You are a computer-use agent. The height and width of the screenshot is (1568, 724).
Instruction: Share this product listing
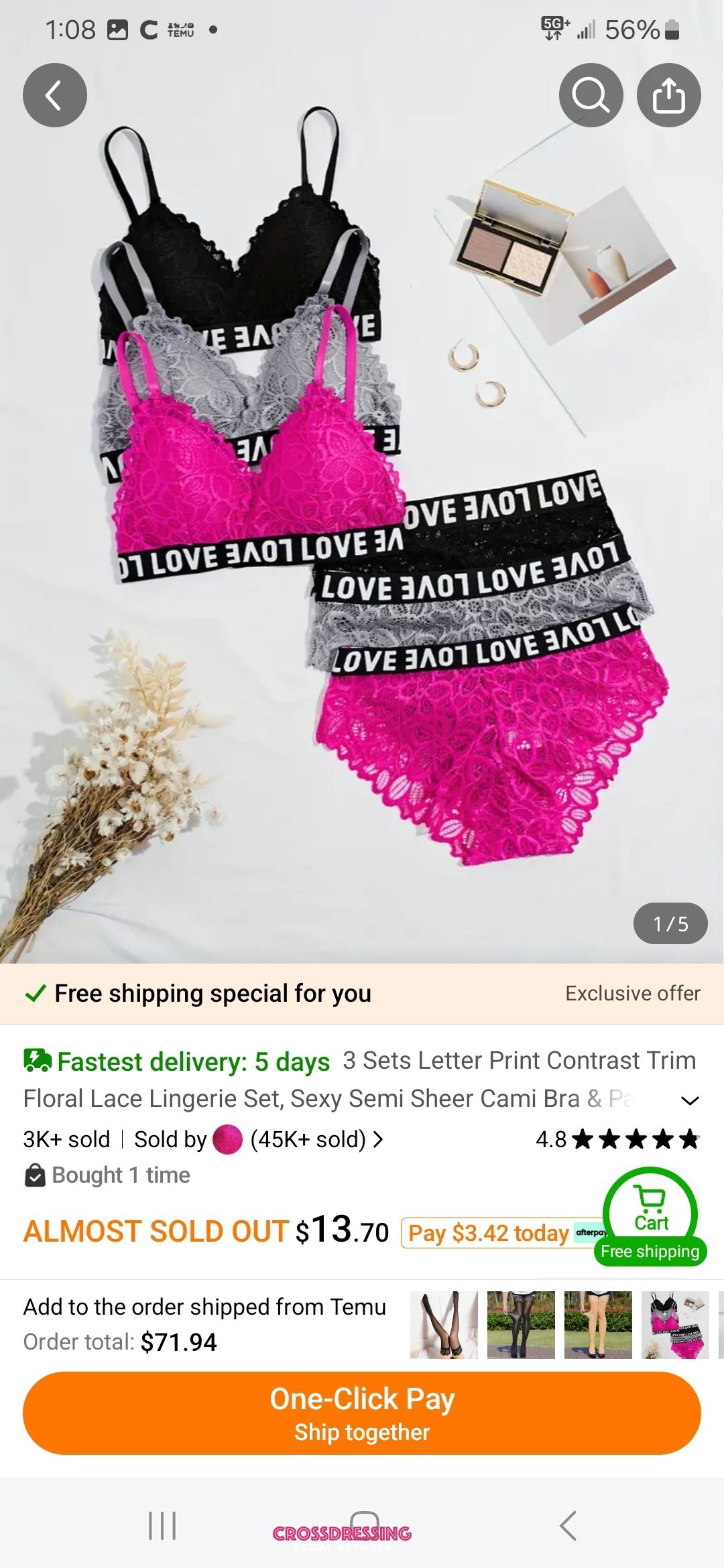(668, 96)
